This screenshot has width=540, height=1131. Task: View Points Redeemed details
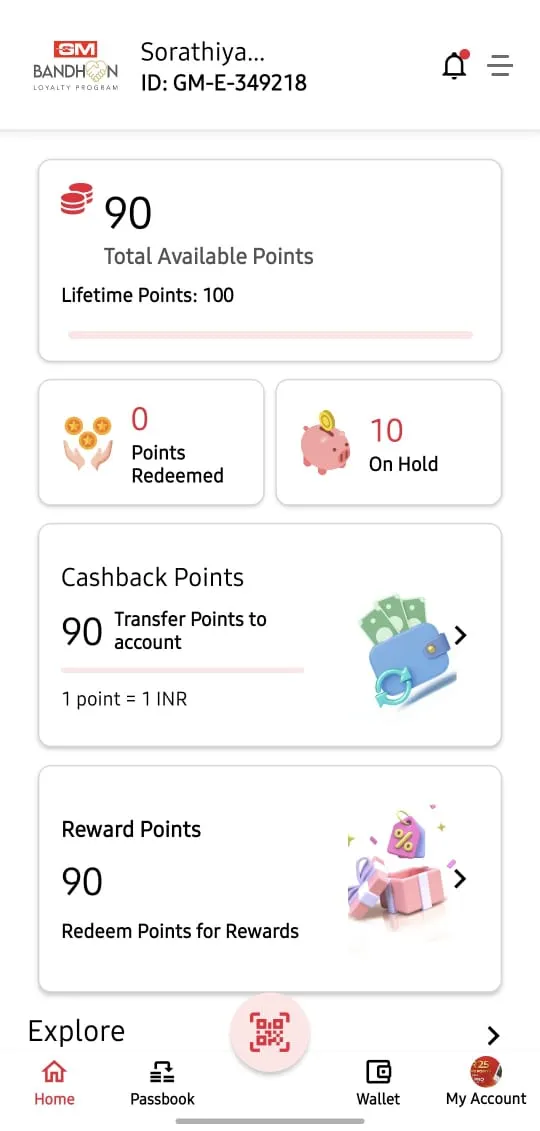[151, 442]
